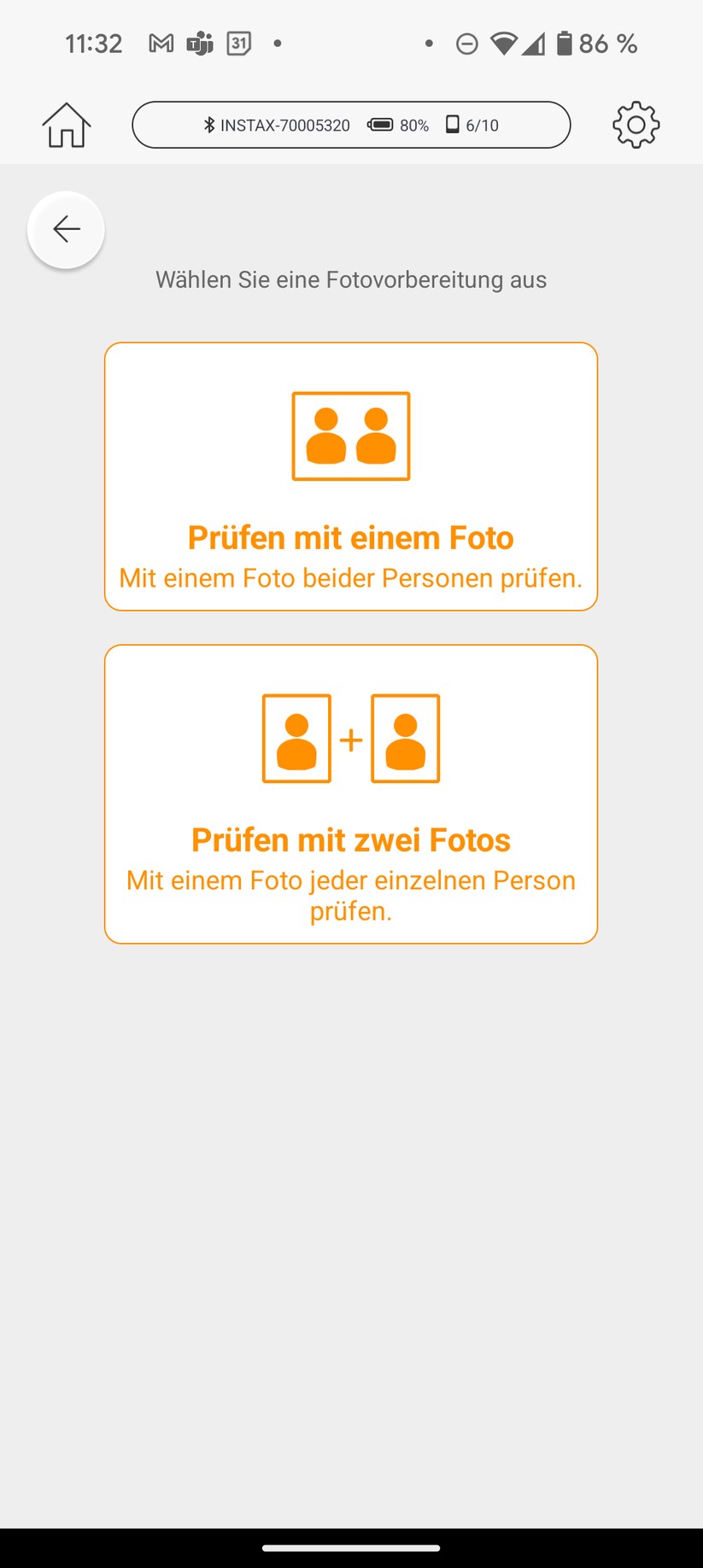Viewport: 703px width, 1568px height.
Task: Open the INSTAX-70005320 connection status pill
Action: 351,125
